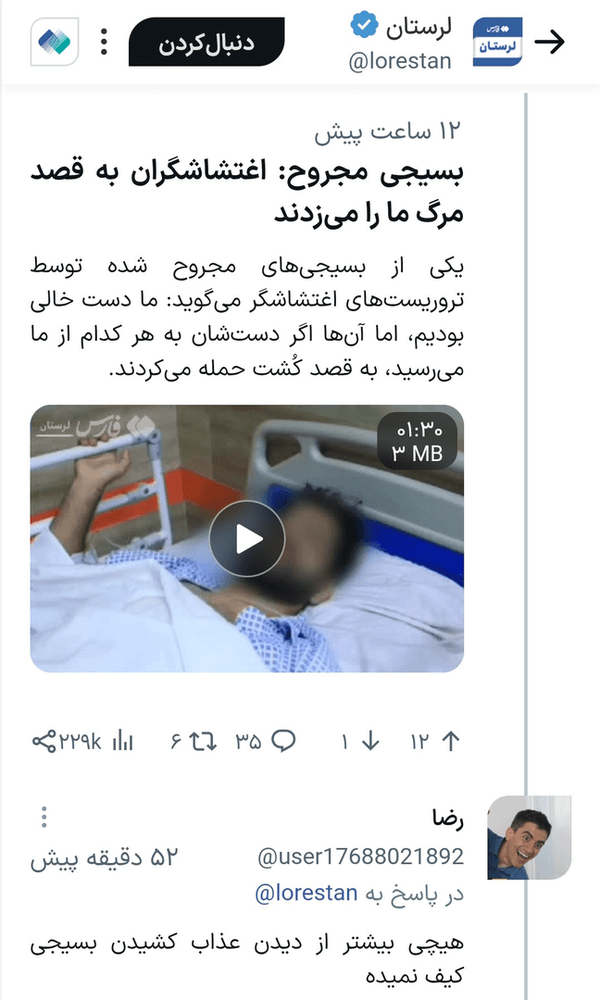The height and width of the screenshot is (1000, 600).
Task: Upvote the لرستان post
Action: [x=449, y=742]
